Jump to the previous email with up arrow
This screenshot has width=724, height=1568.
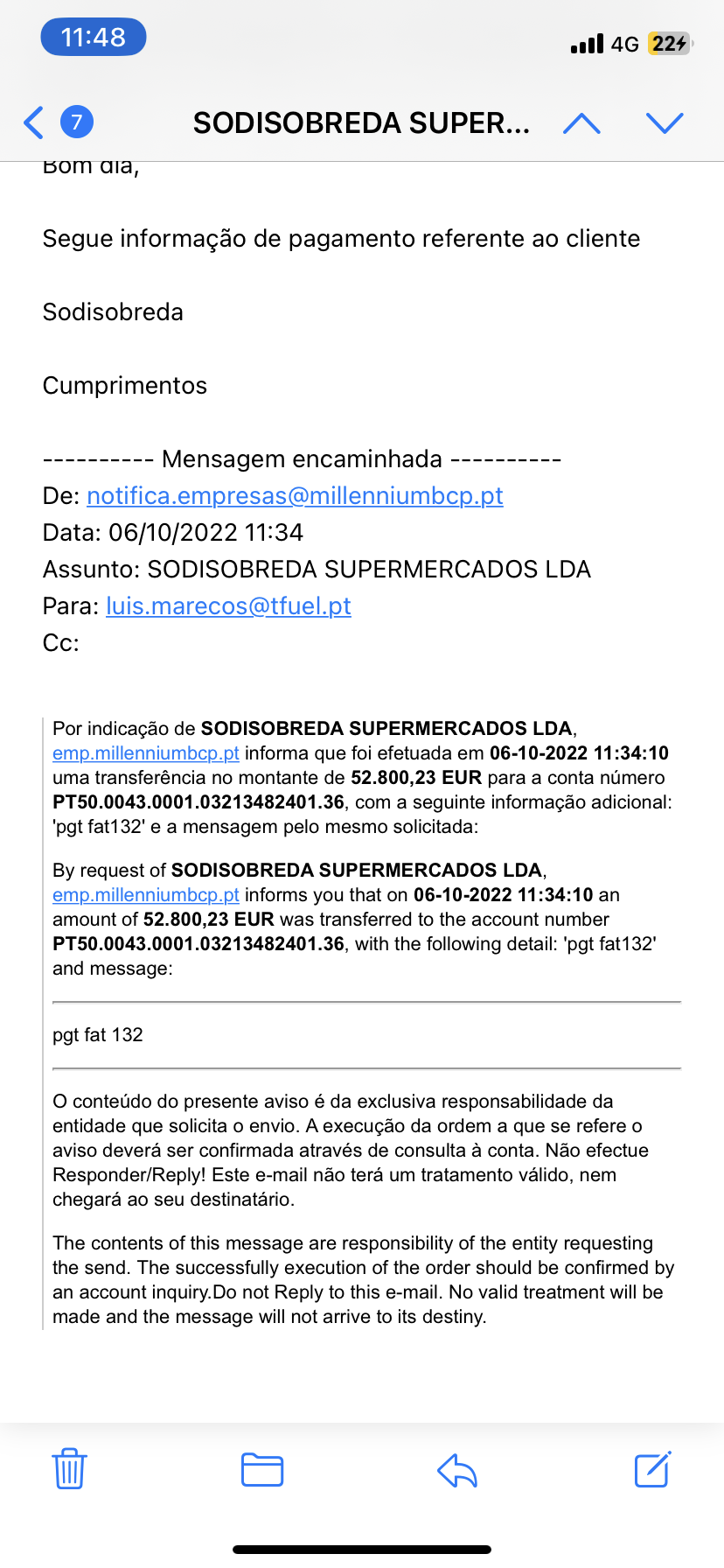coord(582,122)
